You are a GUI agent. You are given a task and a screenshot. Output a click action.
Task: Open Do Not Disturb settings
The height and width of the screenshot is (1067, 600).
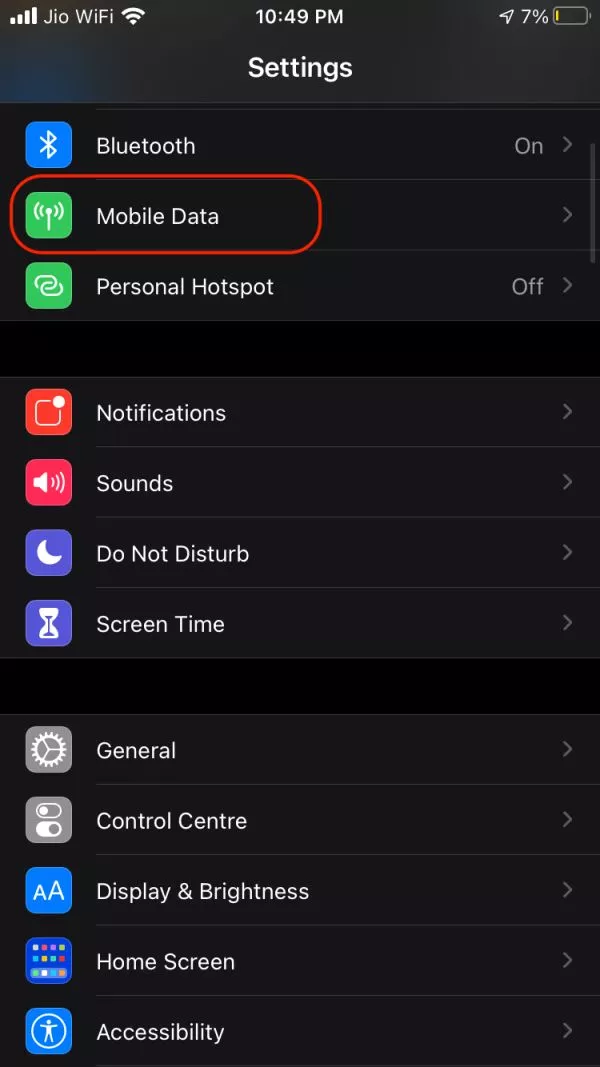pos(300,553)
